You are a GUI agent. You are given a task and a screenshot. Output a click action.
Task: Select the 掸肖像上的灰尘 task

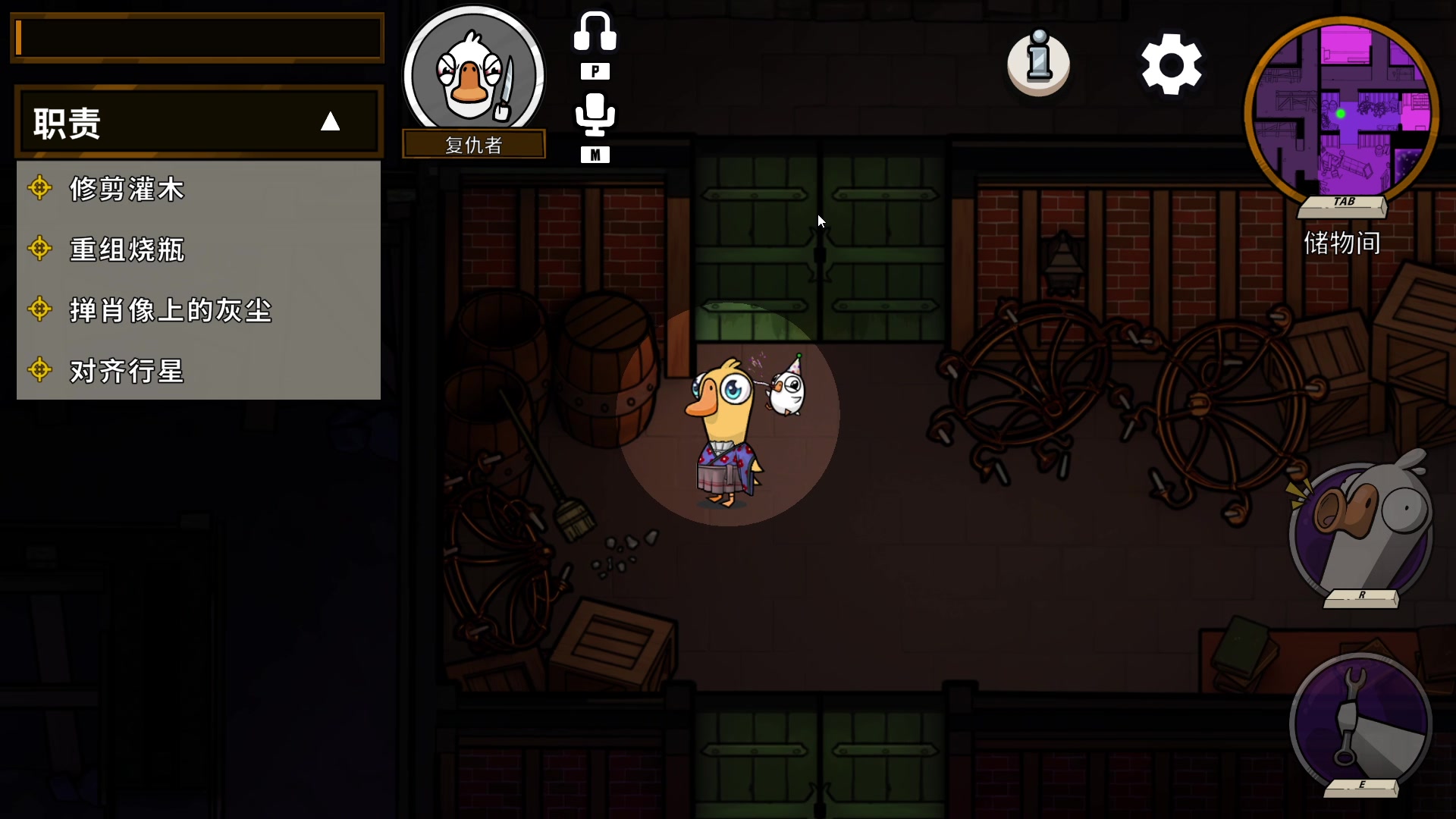tap(170, 310)
